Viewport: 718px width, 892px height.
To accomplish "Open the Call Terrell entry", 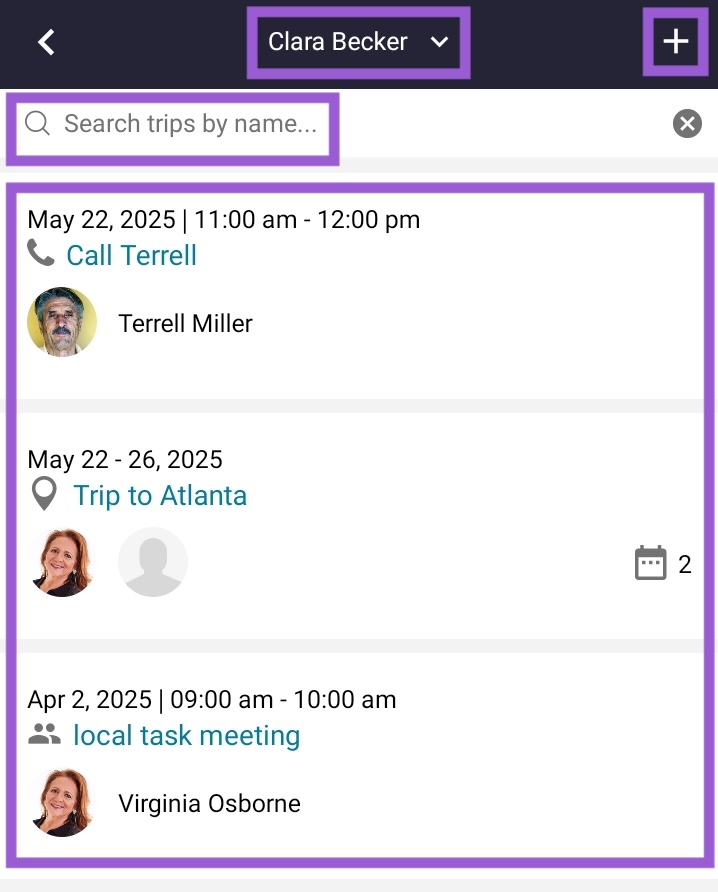I will (131, 255).
